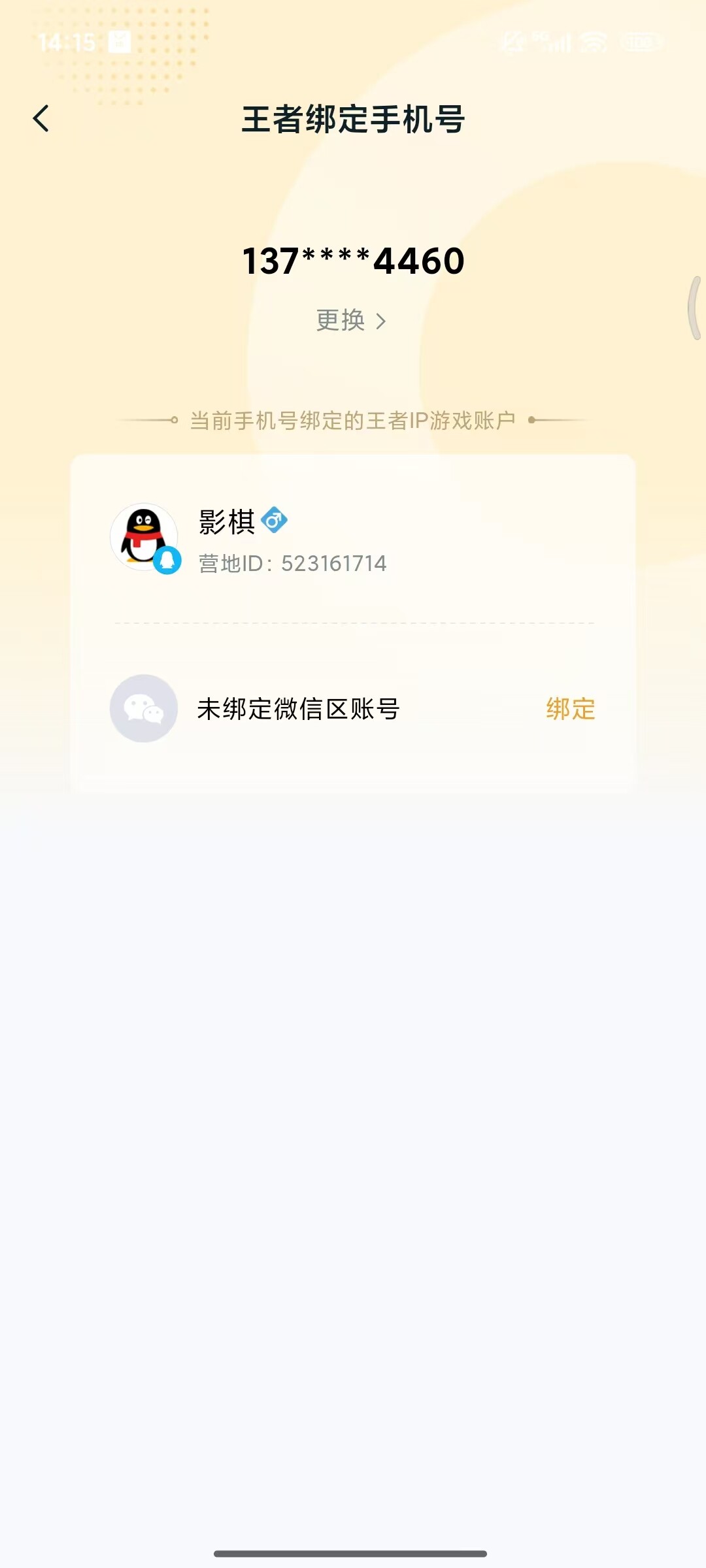Toggle WeChat account binding via 绑定
This screenshot has height=1568, width=706.
click(570, 708)
